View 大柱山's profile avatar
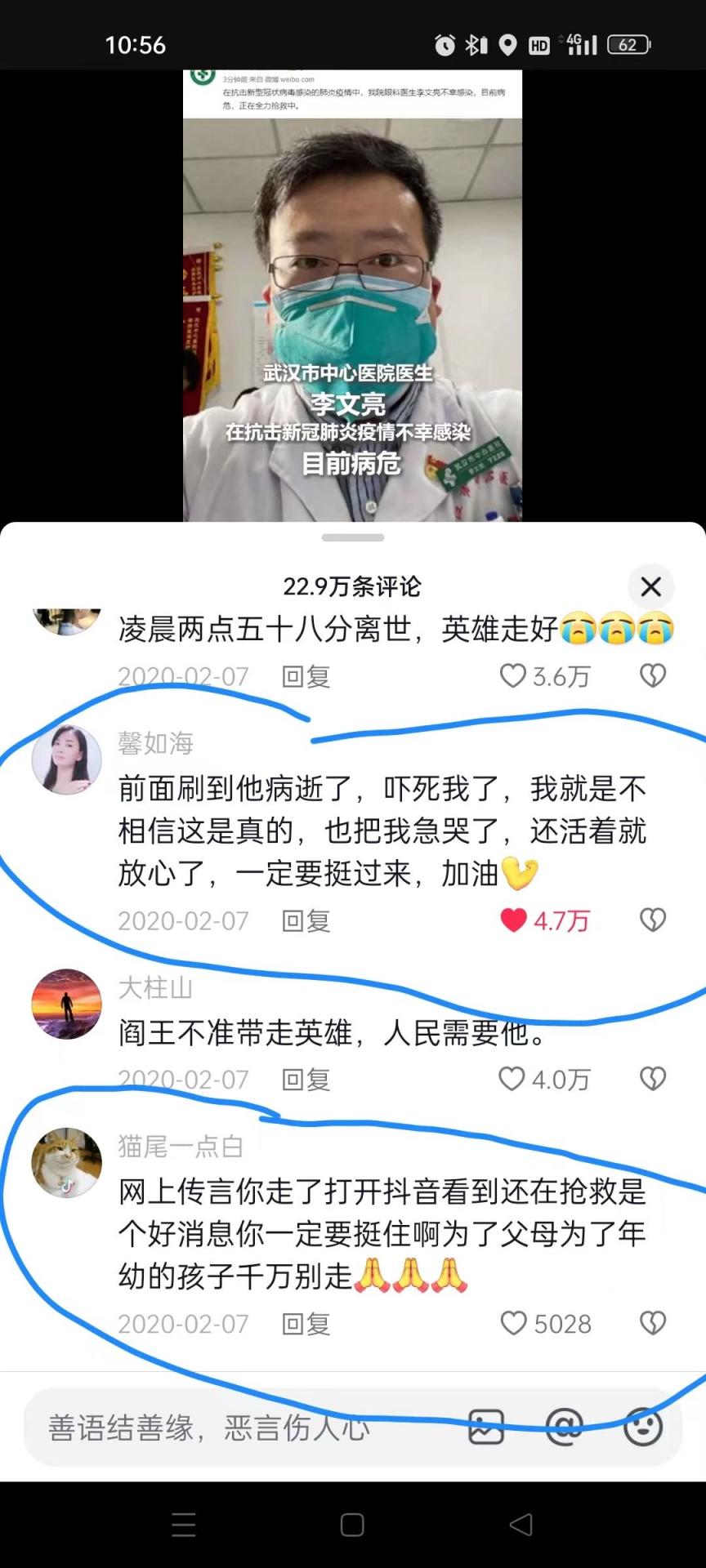706x1568 pixels. (67, 1004)
